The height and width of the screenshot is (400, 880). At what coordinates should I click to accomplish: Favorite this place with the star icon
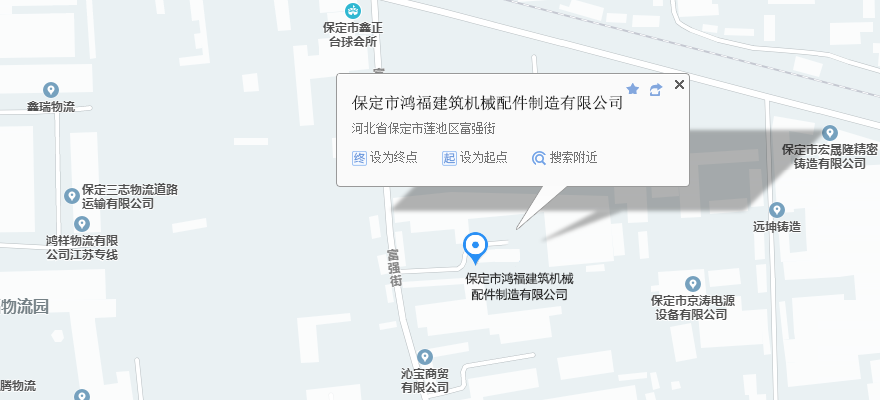pos(632,89)
